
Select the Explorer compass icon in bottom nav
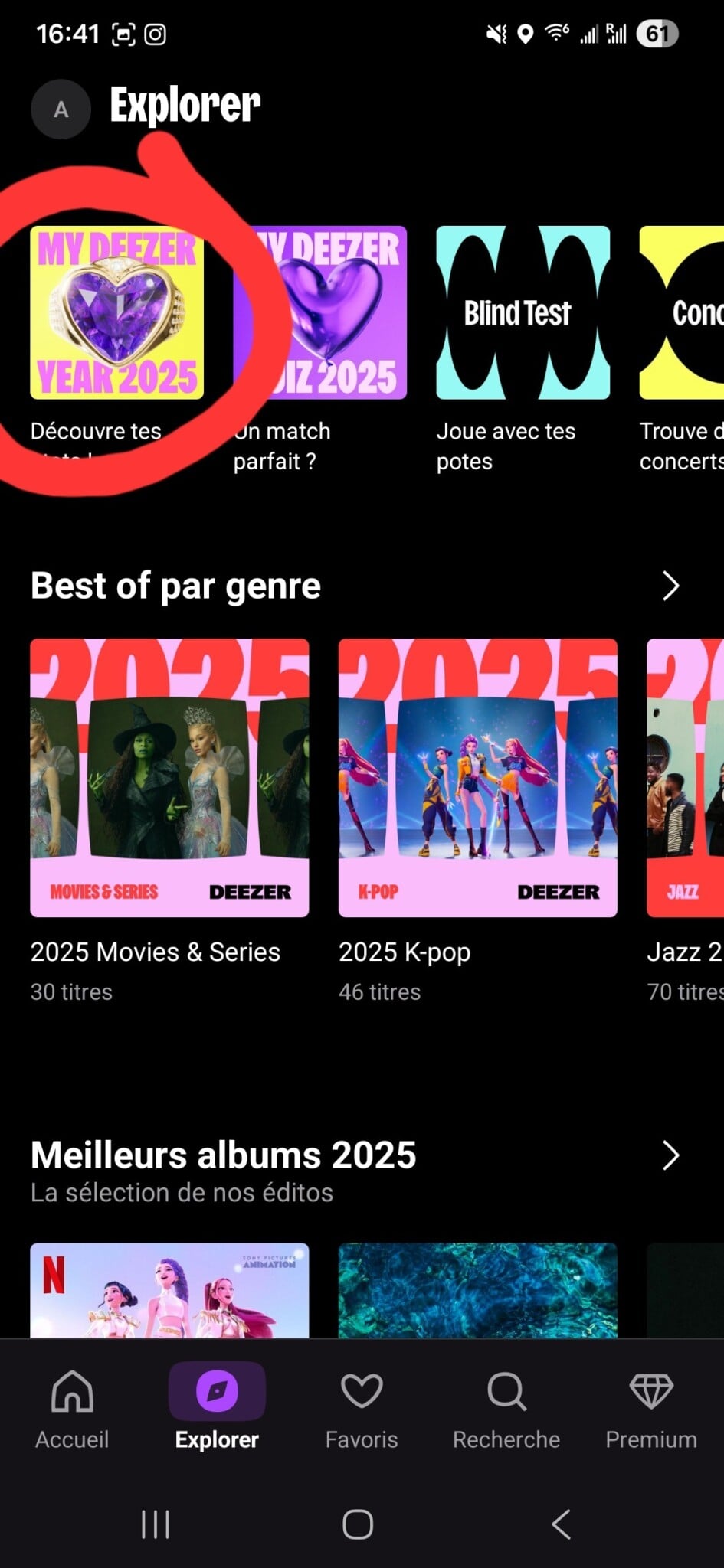(216, 1389)
